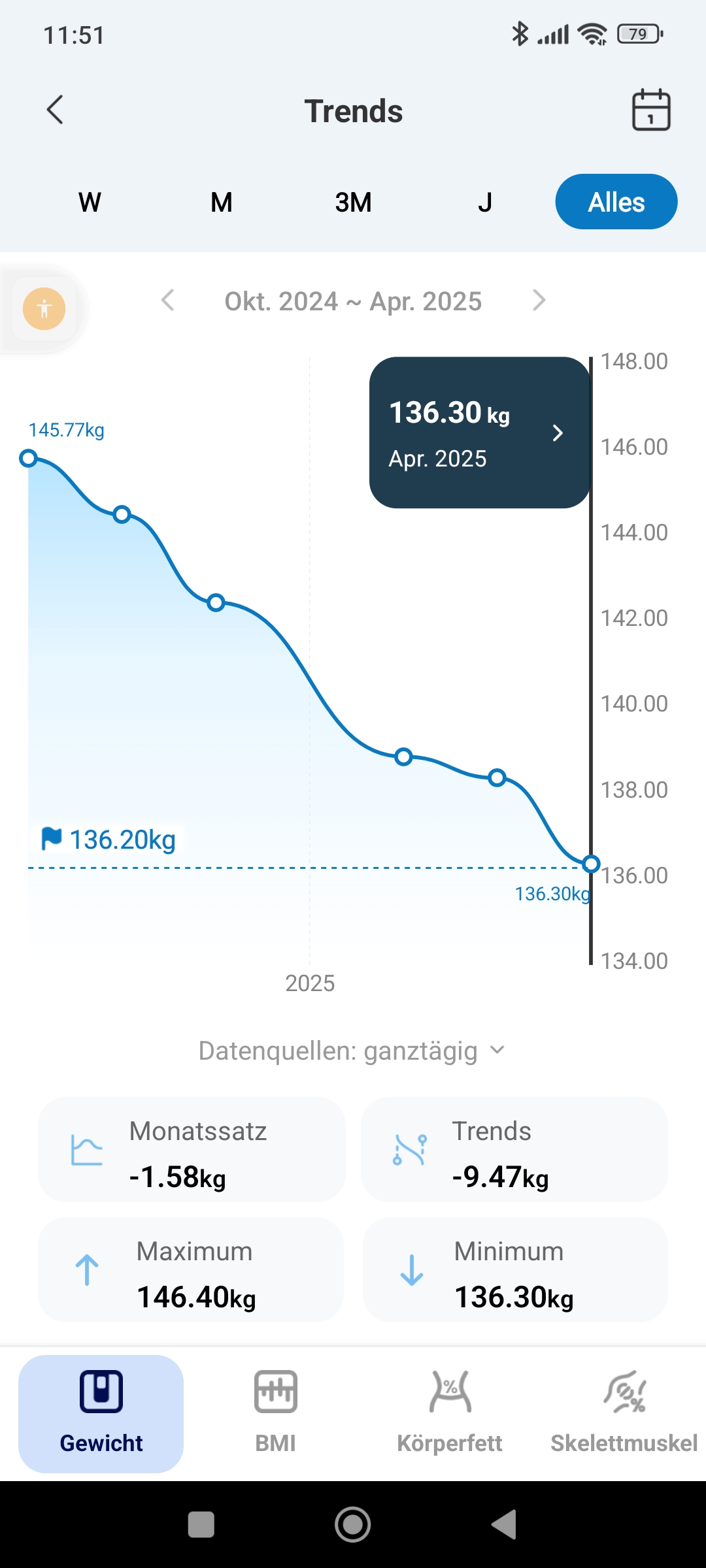Select the M monthly range
The image size is (706, 1568).
pos(222,202)
